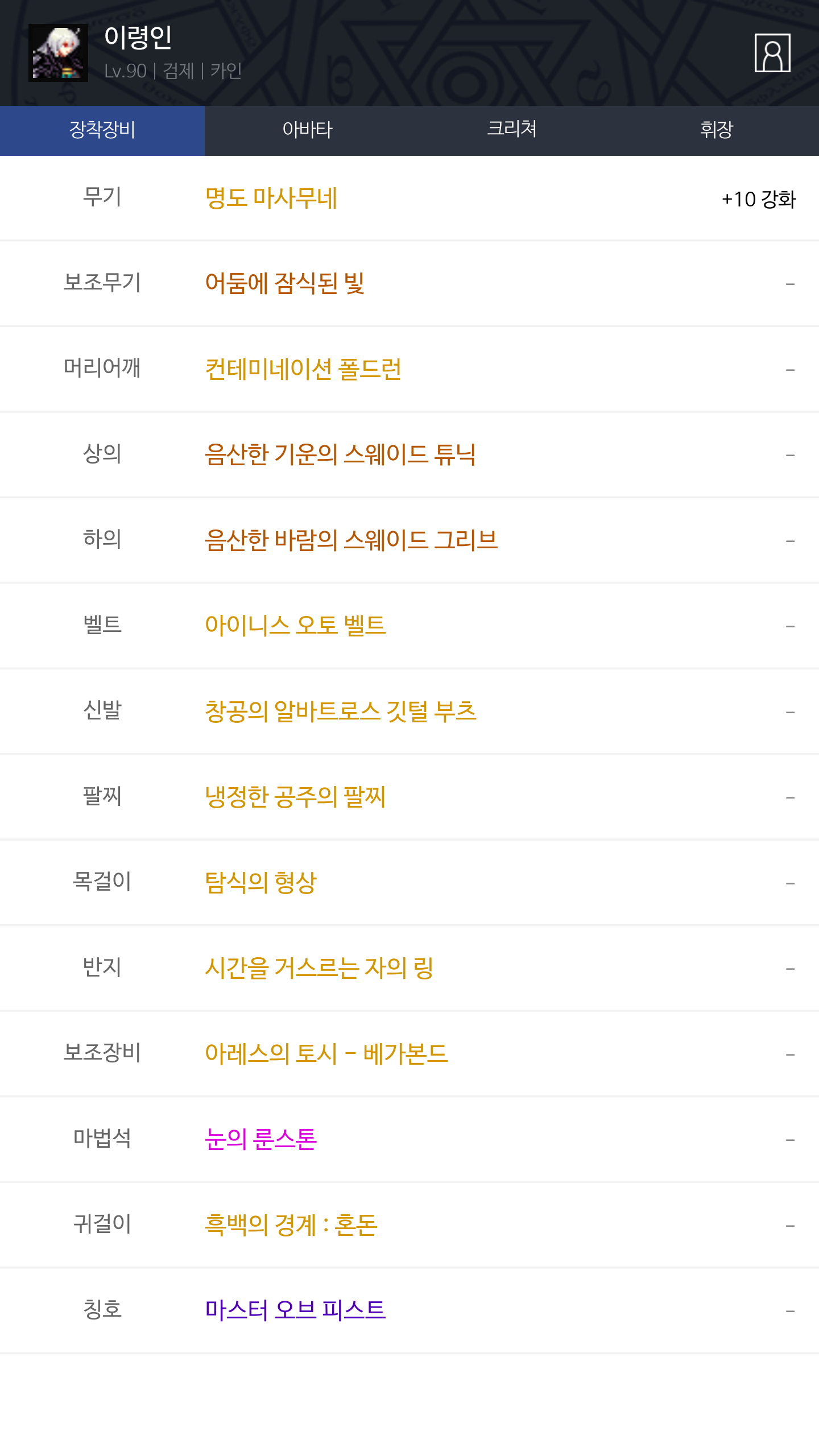View title 마스터 오브 피스트

pos(295,1310)
